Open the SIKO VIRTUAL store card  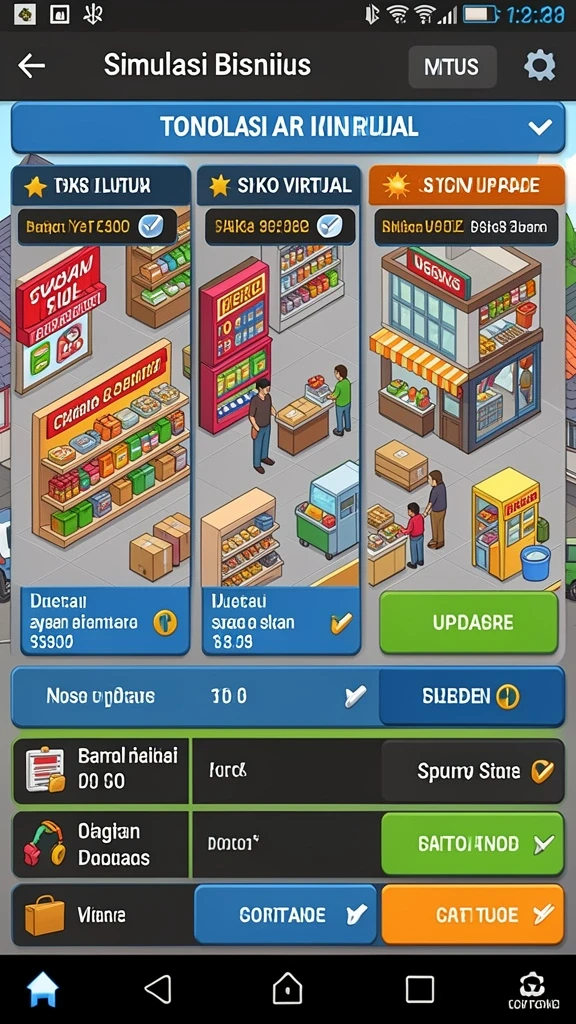(x=279, y=410)
